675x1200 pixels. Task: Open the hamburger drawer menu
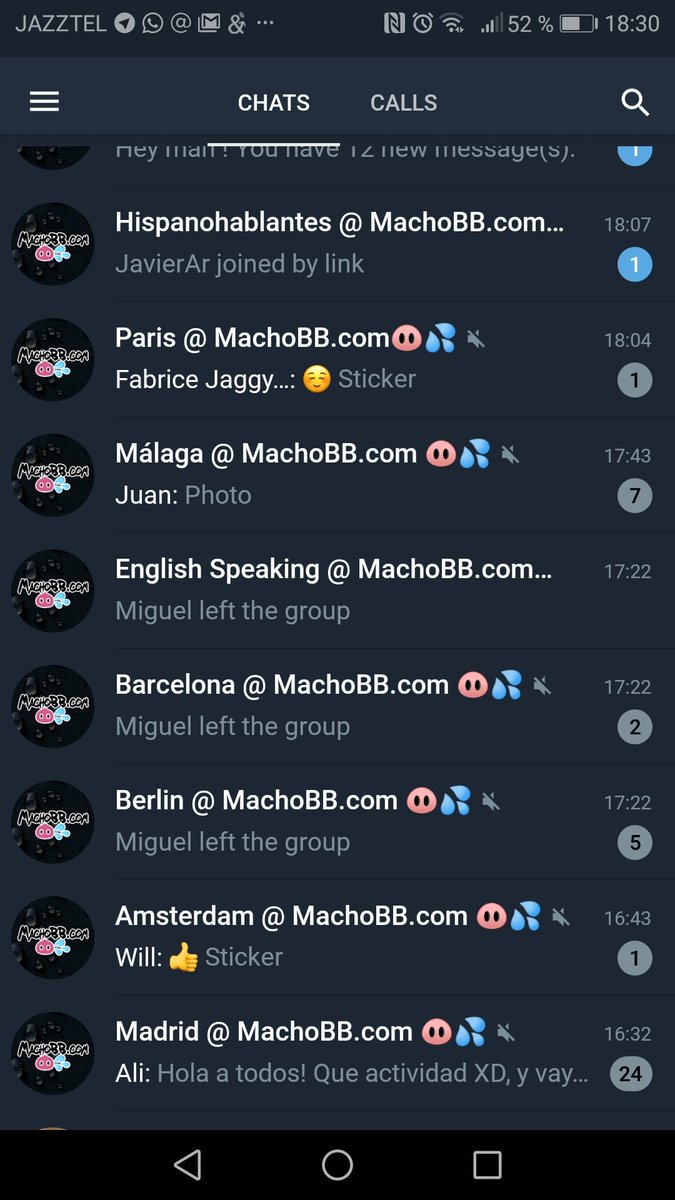44,102
